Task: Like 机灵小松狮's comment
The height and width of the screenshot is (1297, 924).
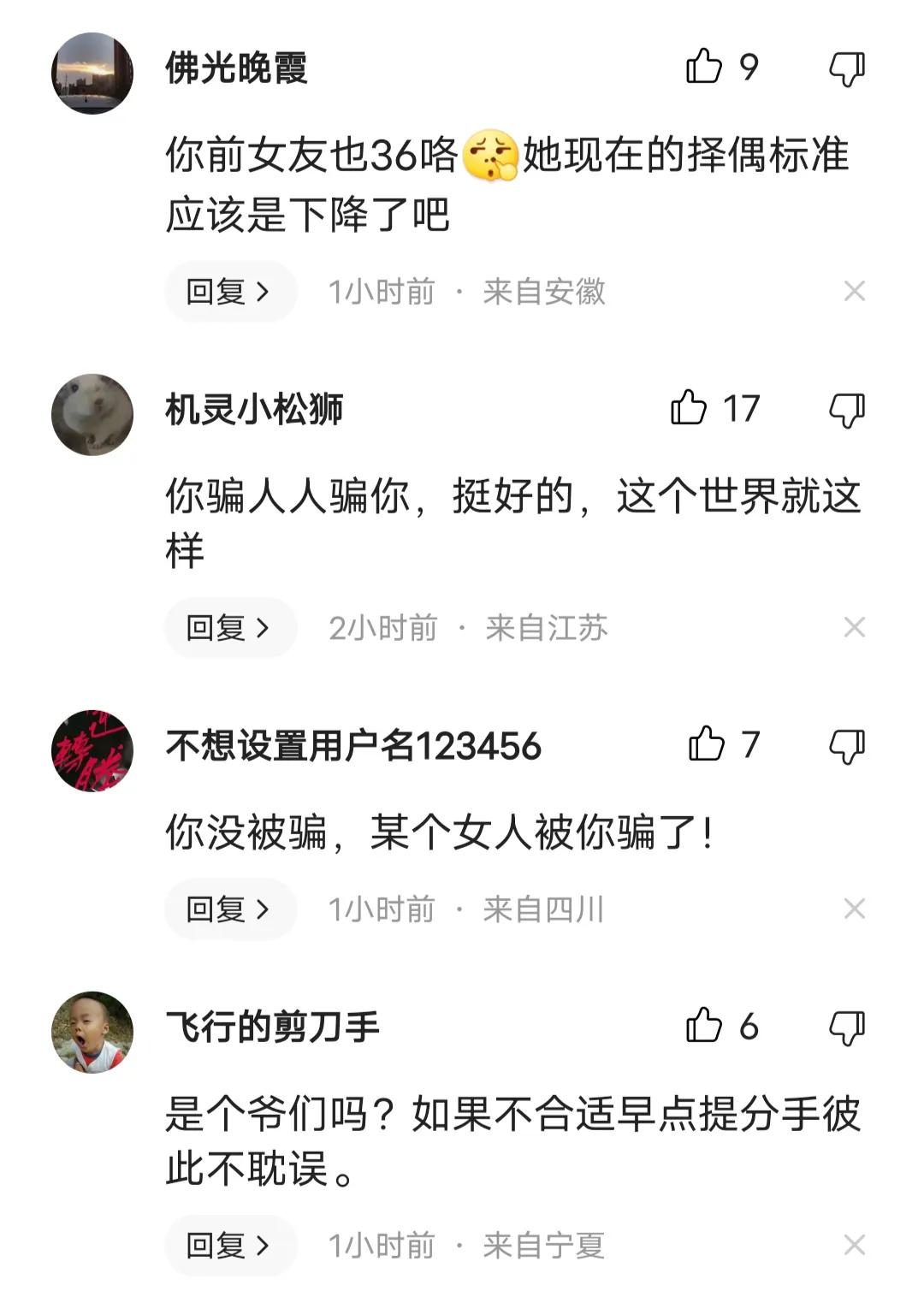Action: 689,408
